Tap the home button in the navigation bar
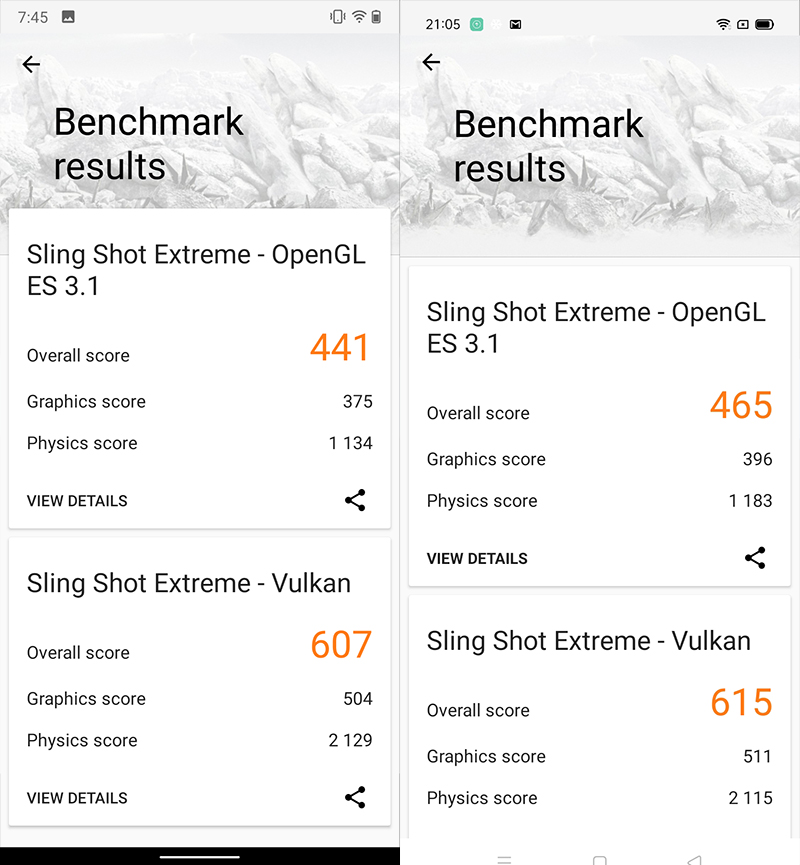This screenshot has height=865, width=800. point(598,861)
